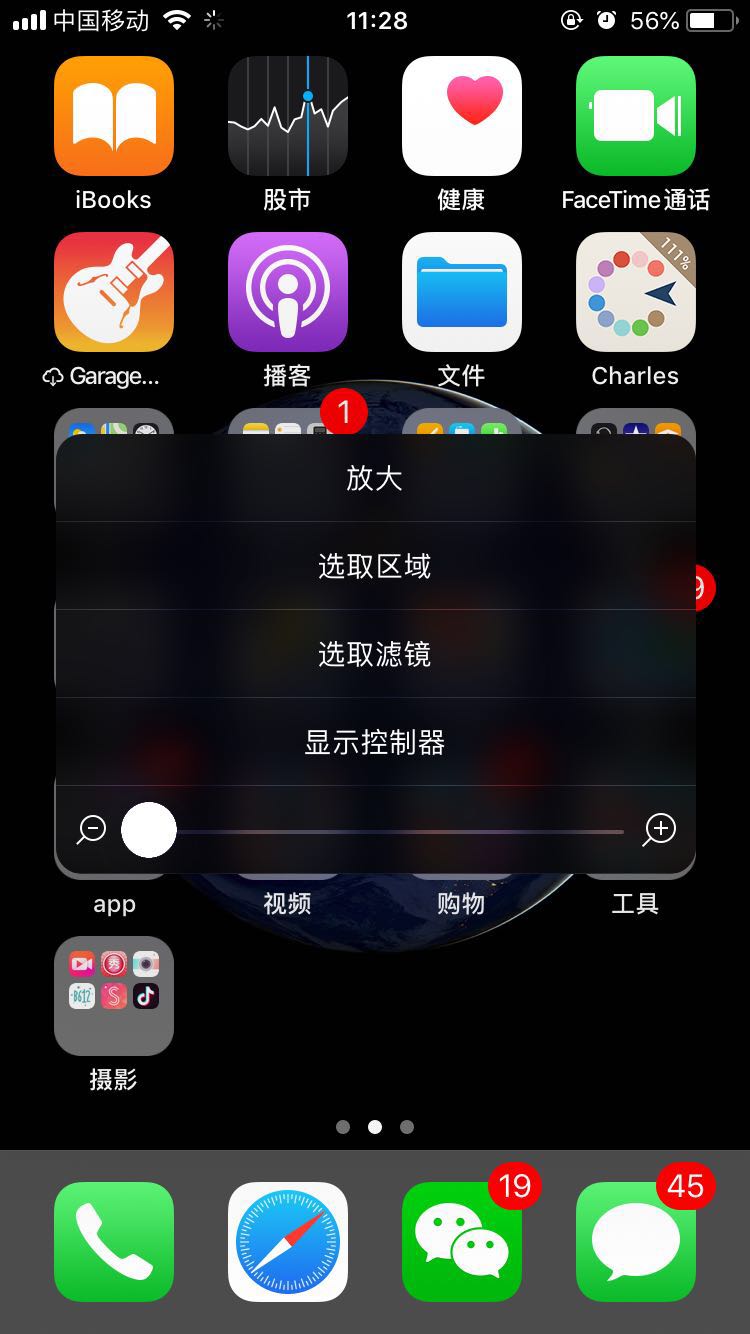Tap the zoom-in magnifier plus icon
Viewport: 750px width, 1334px height.
point(660,829)
